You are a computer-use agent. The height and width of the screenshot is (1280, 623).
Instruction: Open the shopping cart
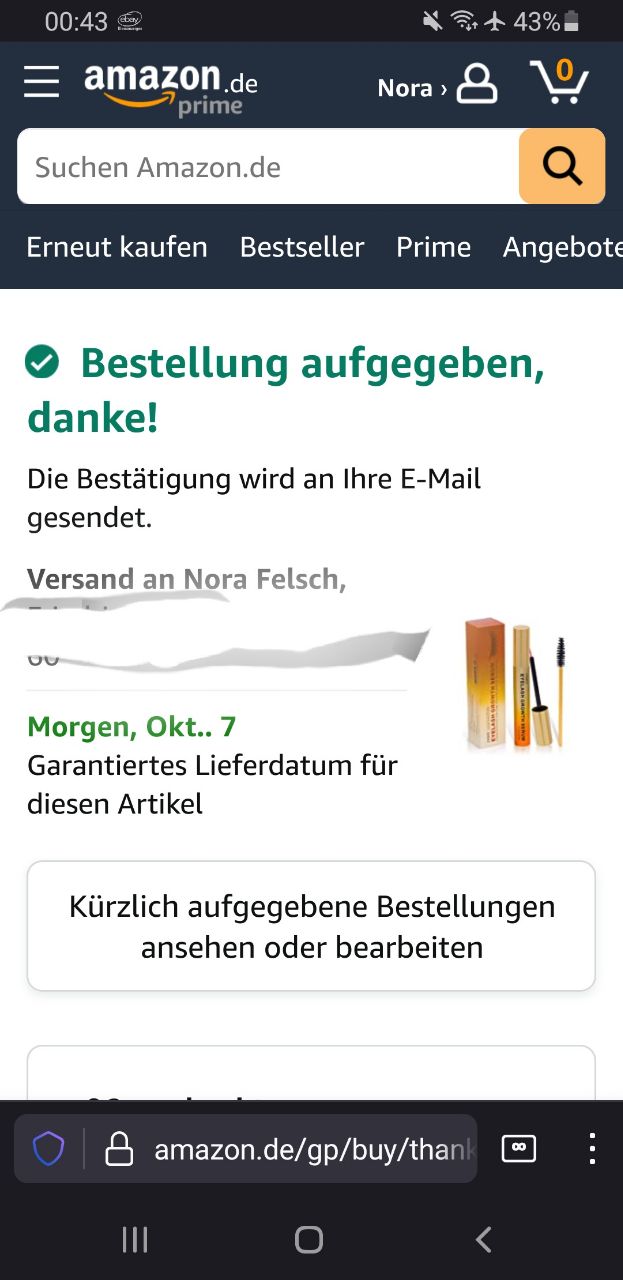[558, 82]
